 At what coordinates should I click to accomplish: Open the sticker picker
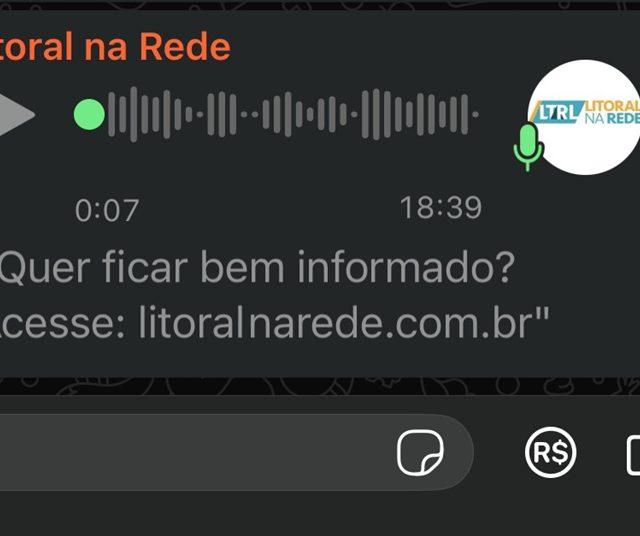(421, 455)
